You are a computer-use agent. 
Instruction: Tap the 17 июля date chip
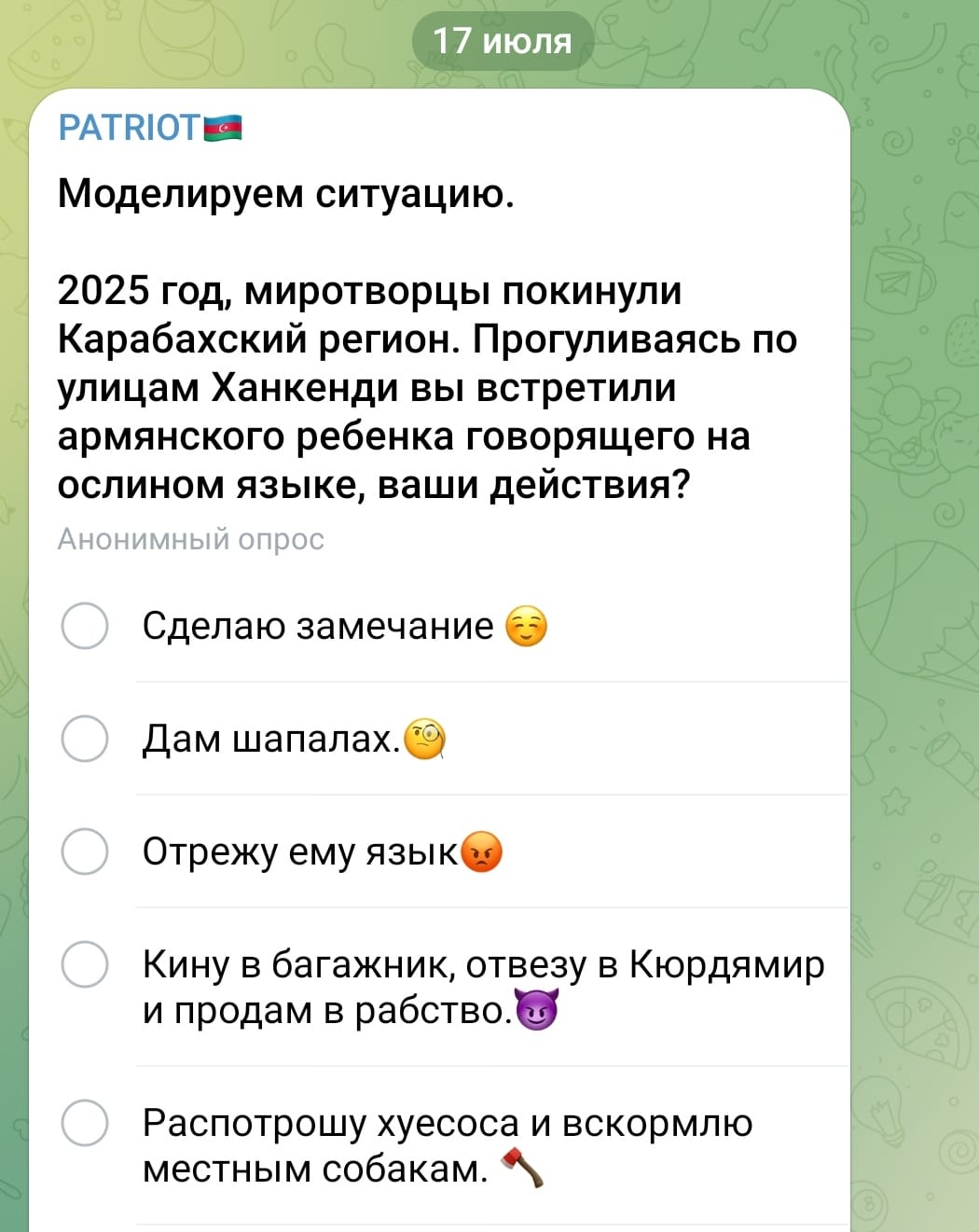click(x=502, y=41)
